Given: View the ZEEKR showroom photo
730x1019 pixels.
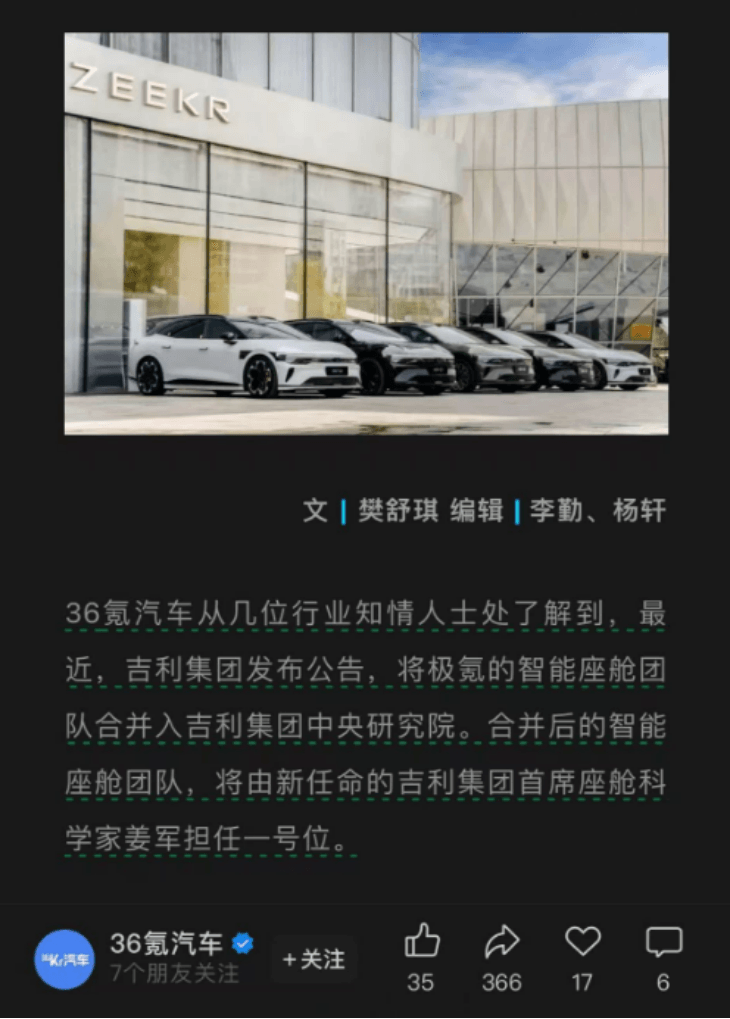Looking at the screenshot, I should [x=366, y=234].
